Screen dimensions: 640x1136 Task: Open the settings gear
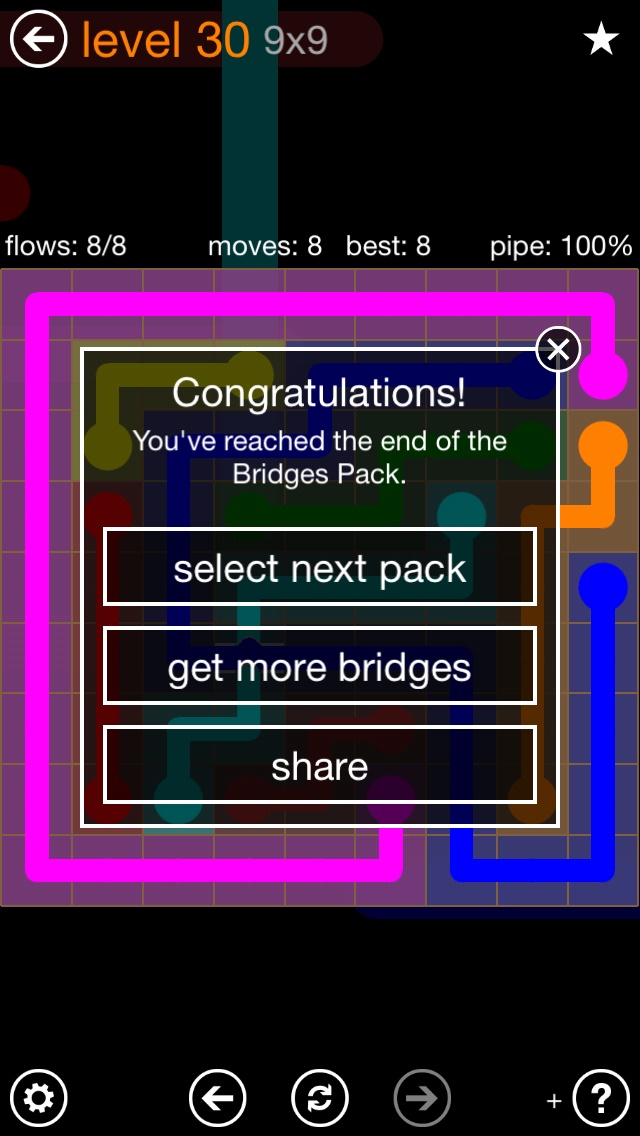[39, 1099]
